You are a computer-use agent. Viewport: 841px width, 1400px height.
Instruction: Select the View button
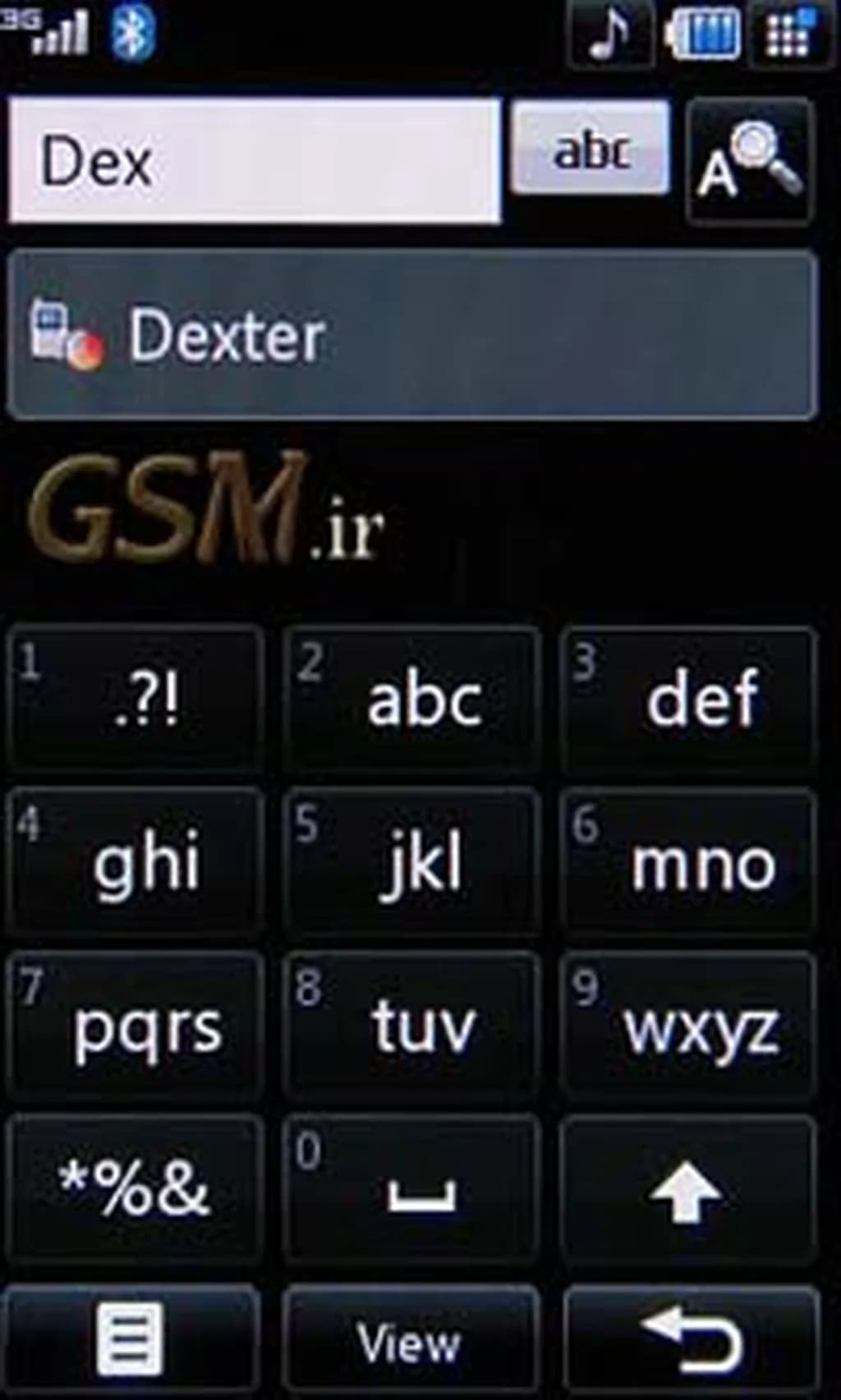point(411,1340)
